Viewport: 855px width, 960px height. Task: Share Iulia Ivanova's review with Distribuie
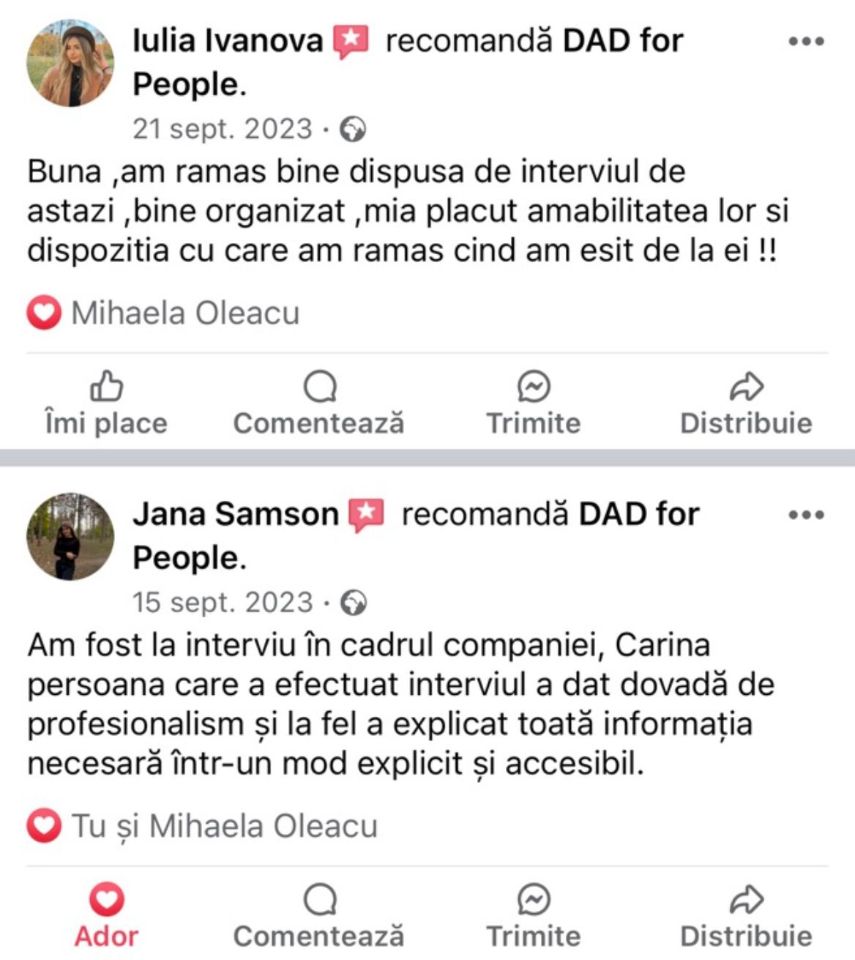point(746,405)
